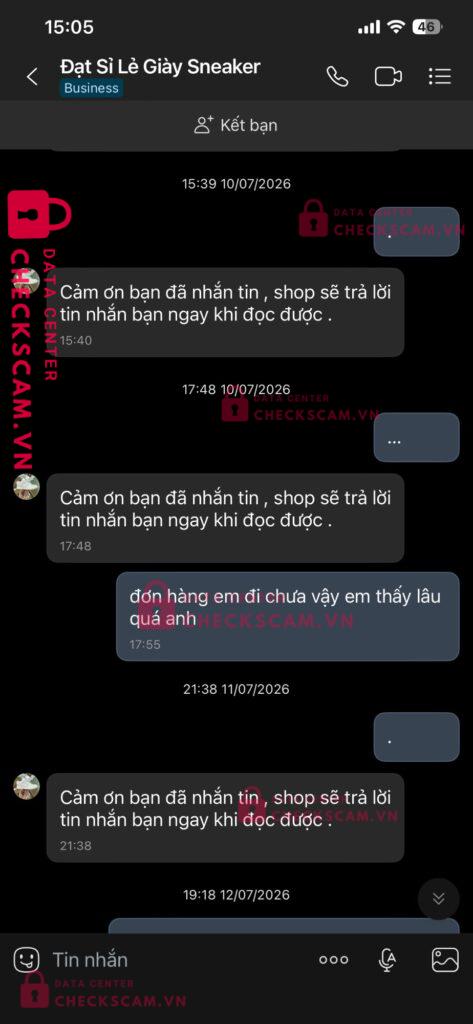The image size is (473, 1024).
Task: Go back from the chat
Action: click(31, 76)
